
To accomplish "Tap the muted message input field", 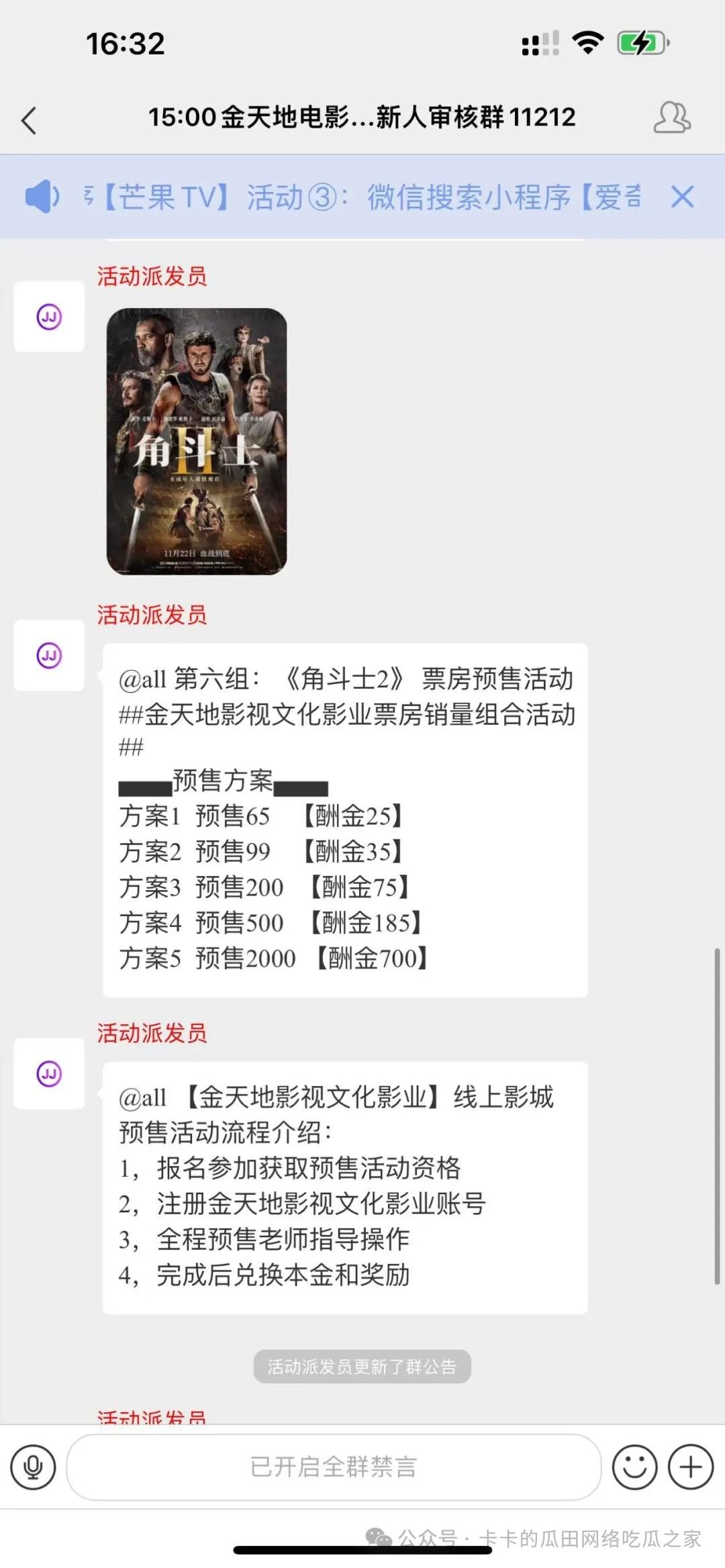I will [x=334, y=1467].
